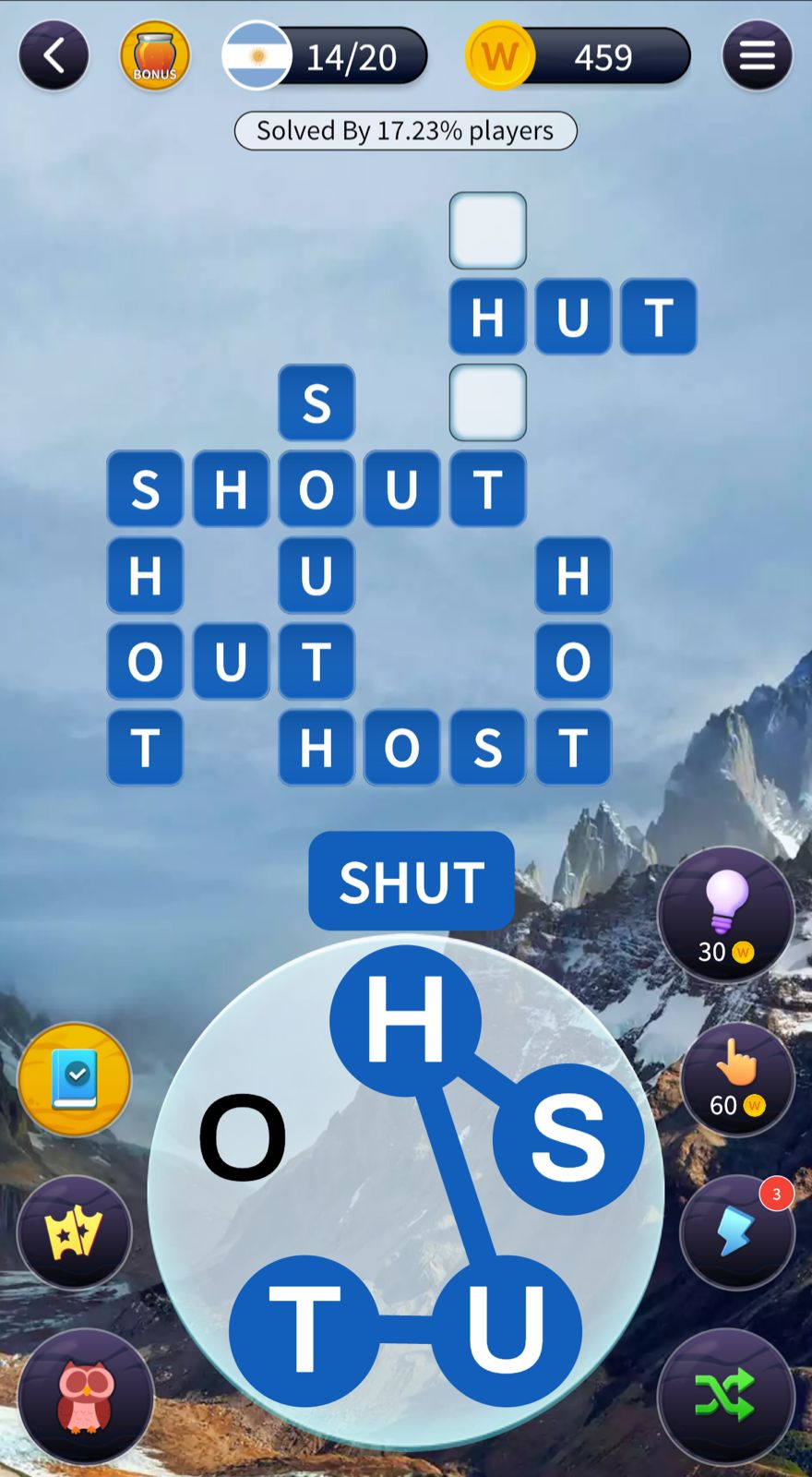Shuffle the letters in the wheel

[725, 1395]
